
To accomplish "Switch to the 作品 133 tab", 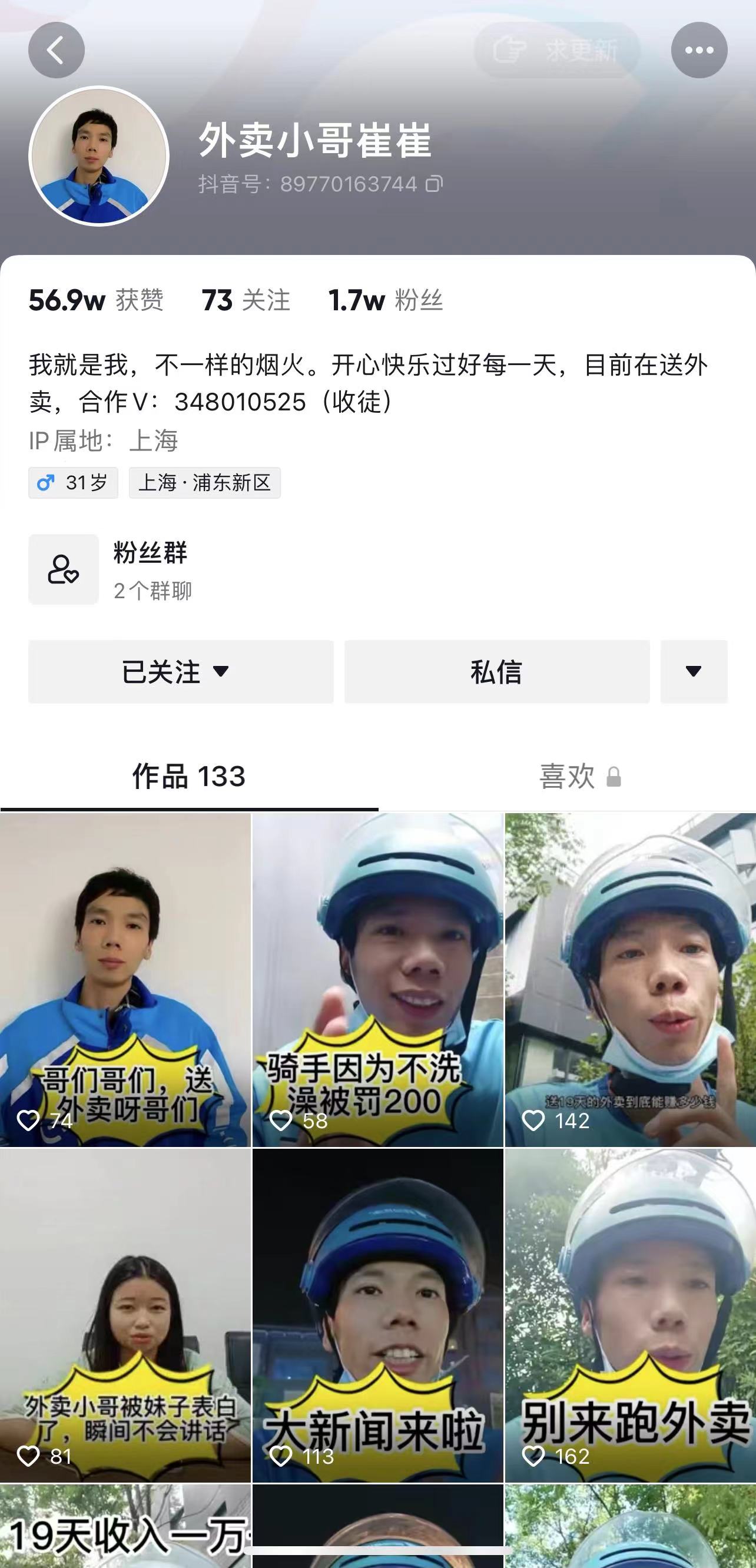I will pyautogui.click(x=188, y=777).
